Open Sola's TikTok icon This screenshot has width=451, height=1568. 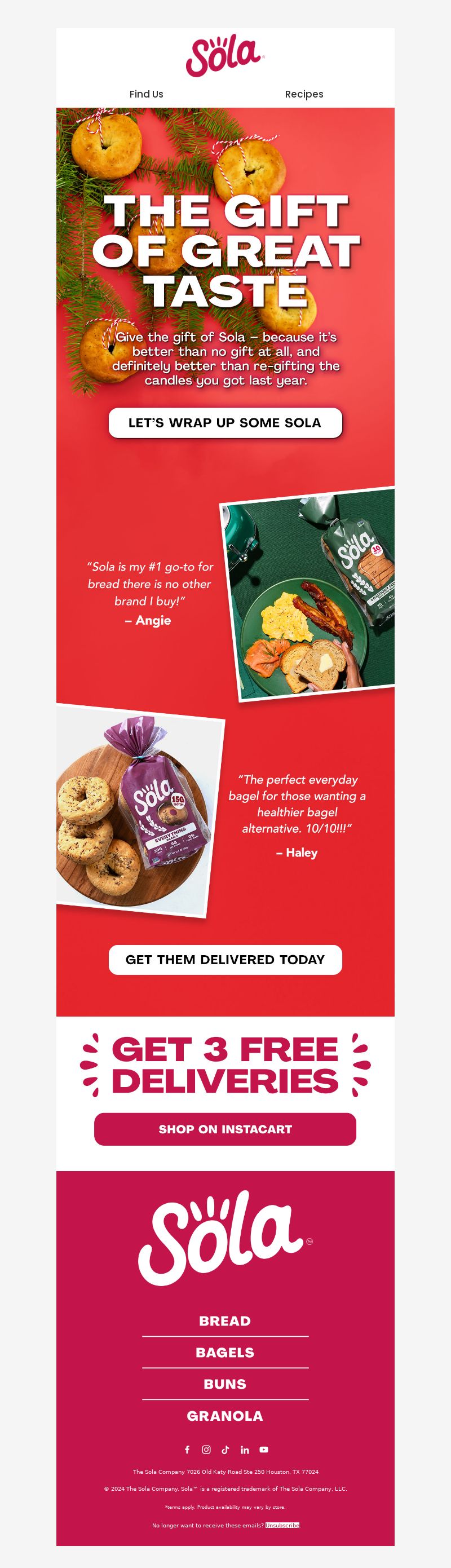225,1449
